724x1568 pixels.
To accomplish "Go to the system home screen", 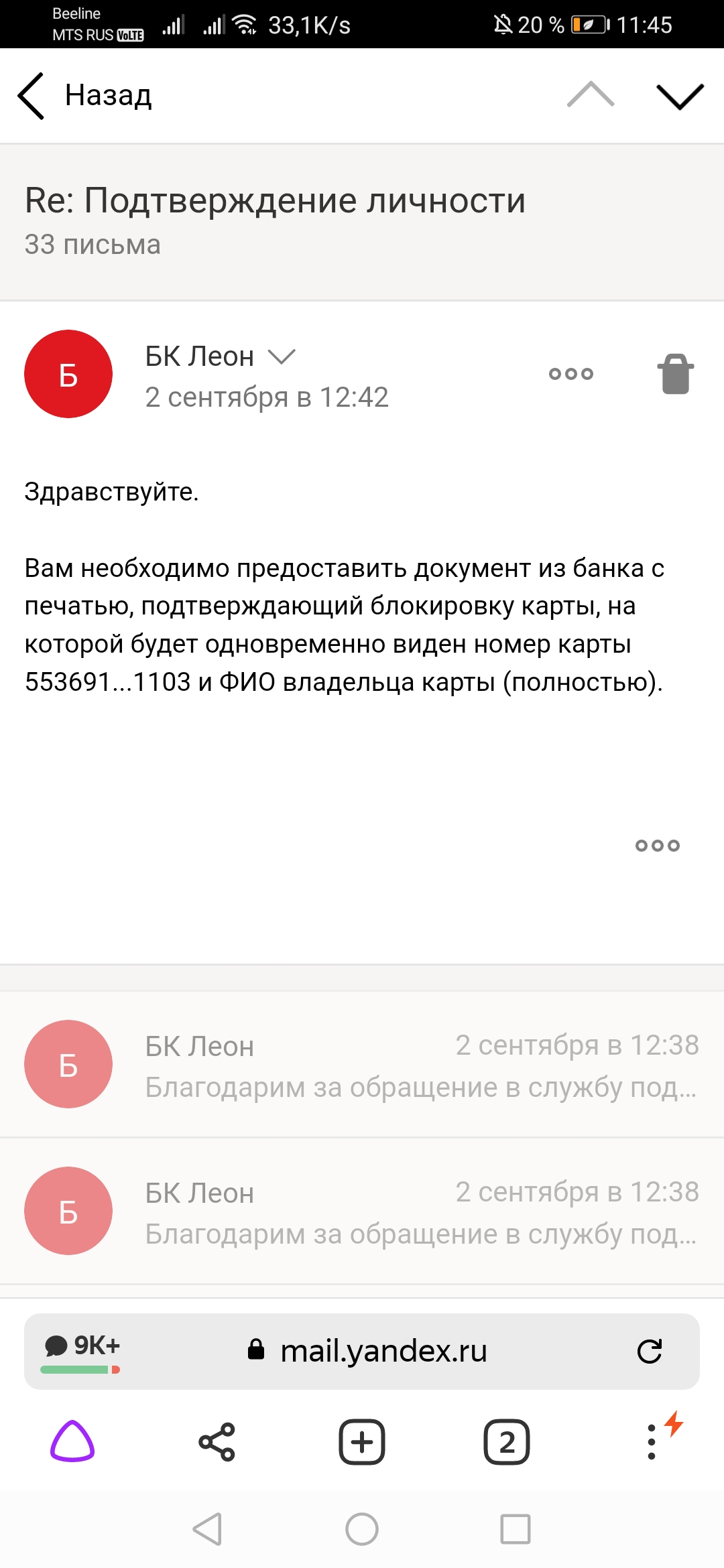I will [x=362, y=1529].
